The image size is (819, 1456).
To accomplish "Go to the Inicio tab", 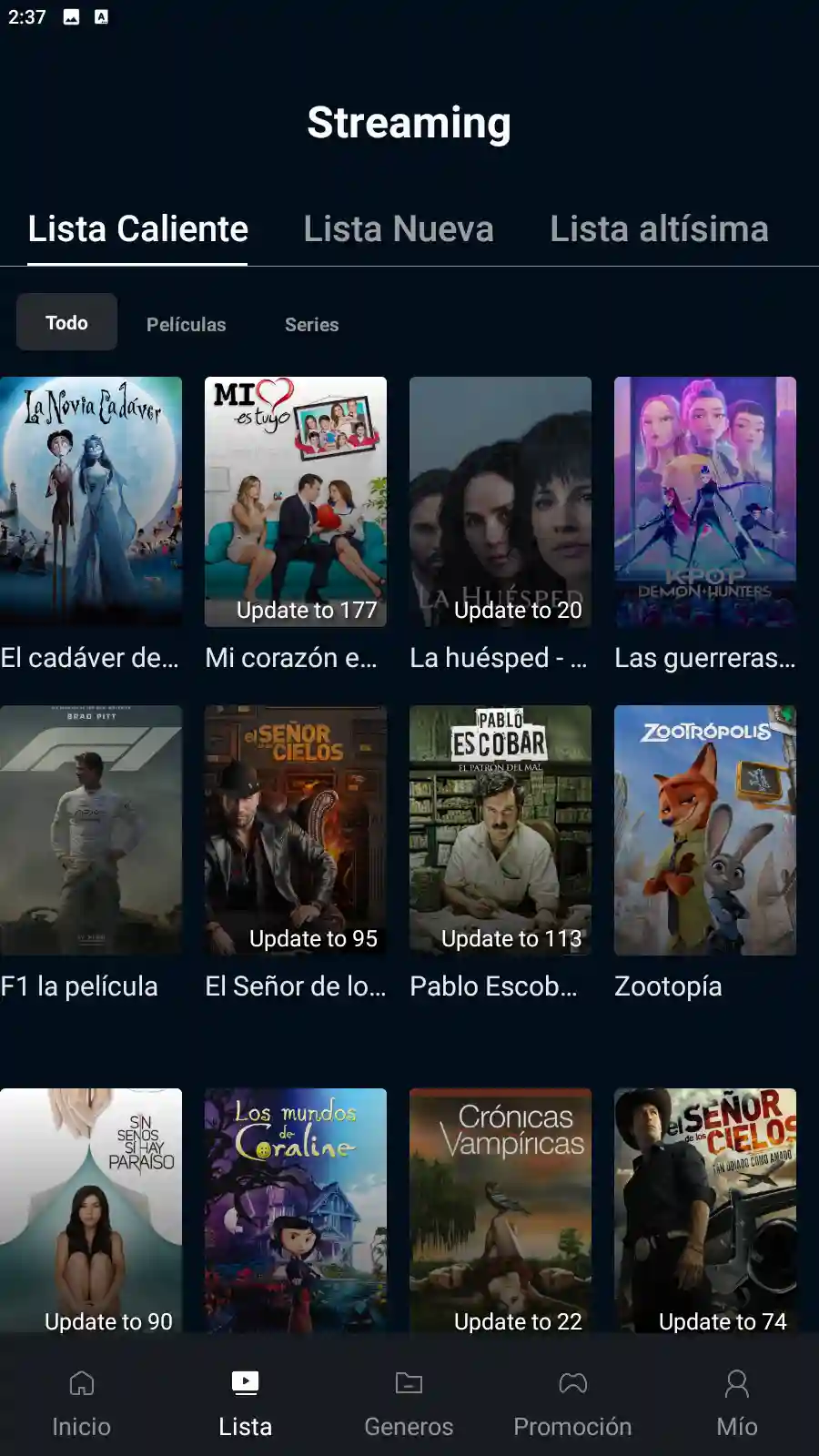I will tap(81, 1403).
